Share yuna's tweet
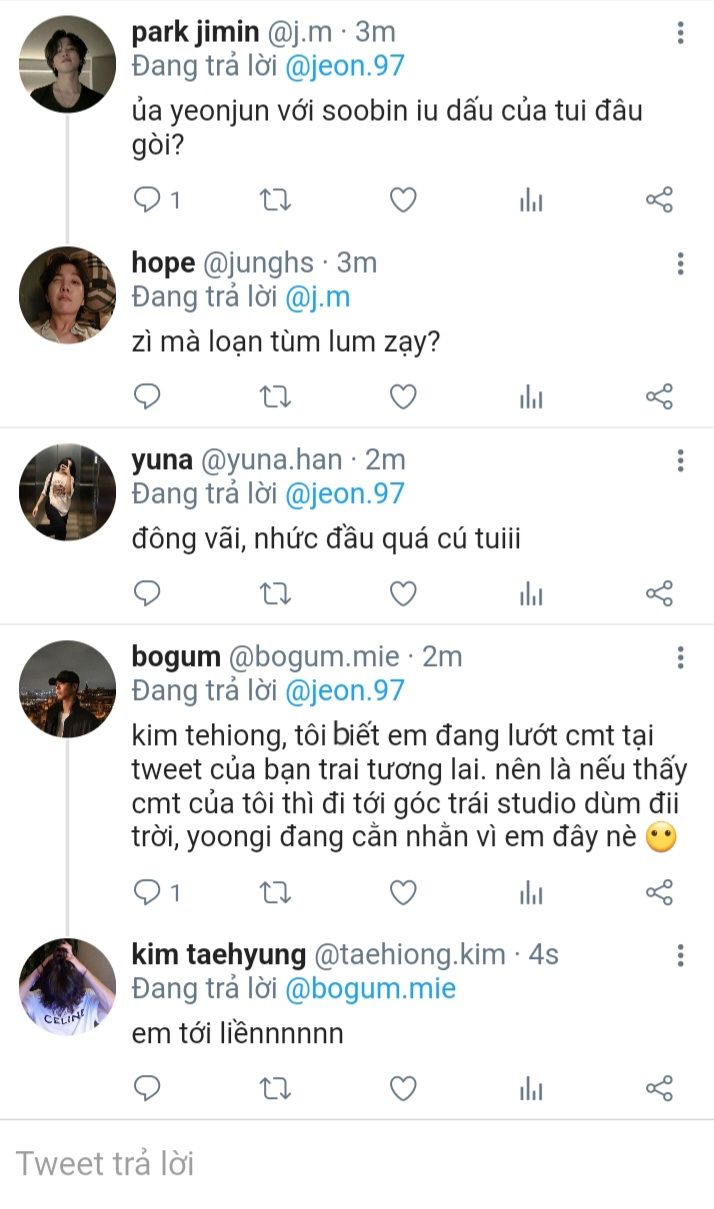The image size is (714, 1209). pos(659,593)
